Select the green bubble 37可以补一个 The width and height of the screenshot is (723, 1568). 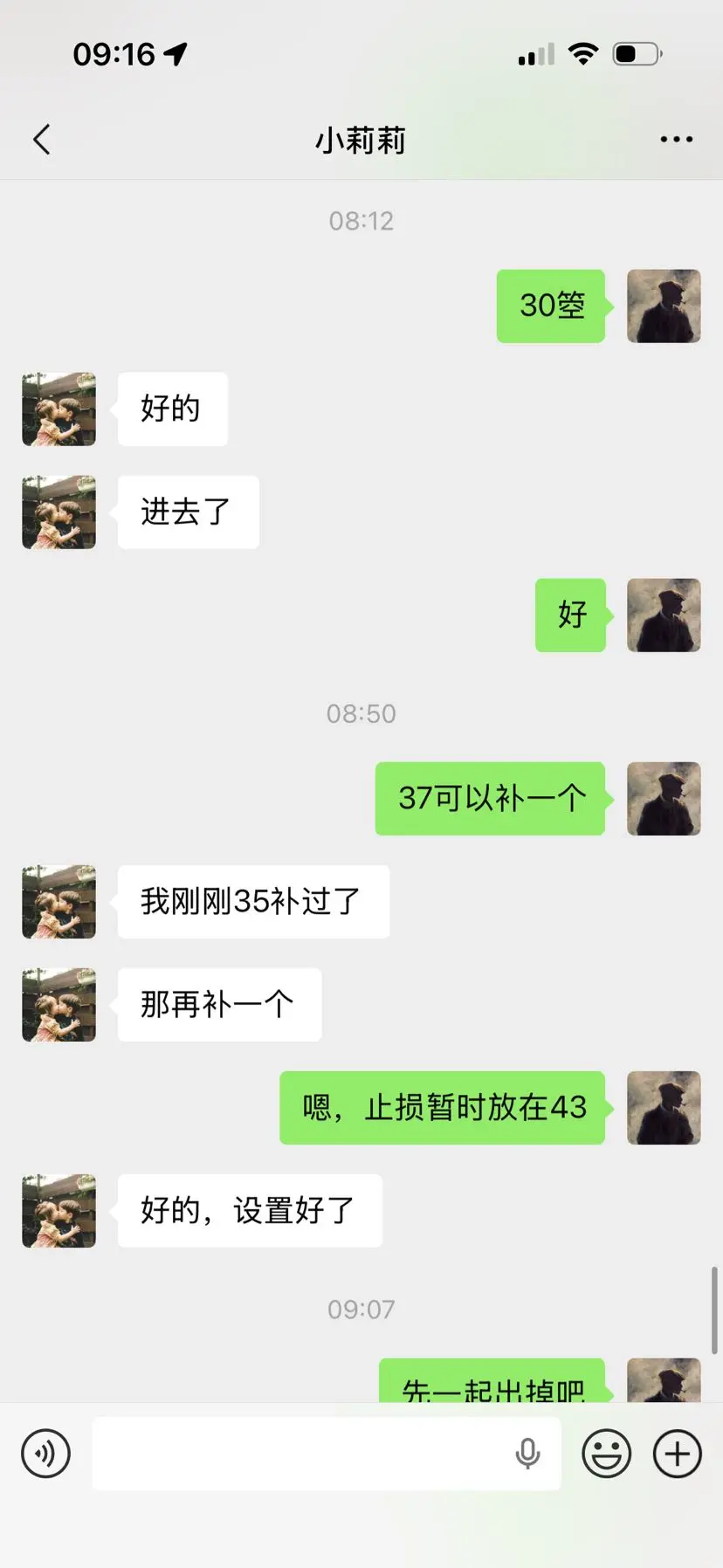pyautogui.click(x=489, y=798)
